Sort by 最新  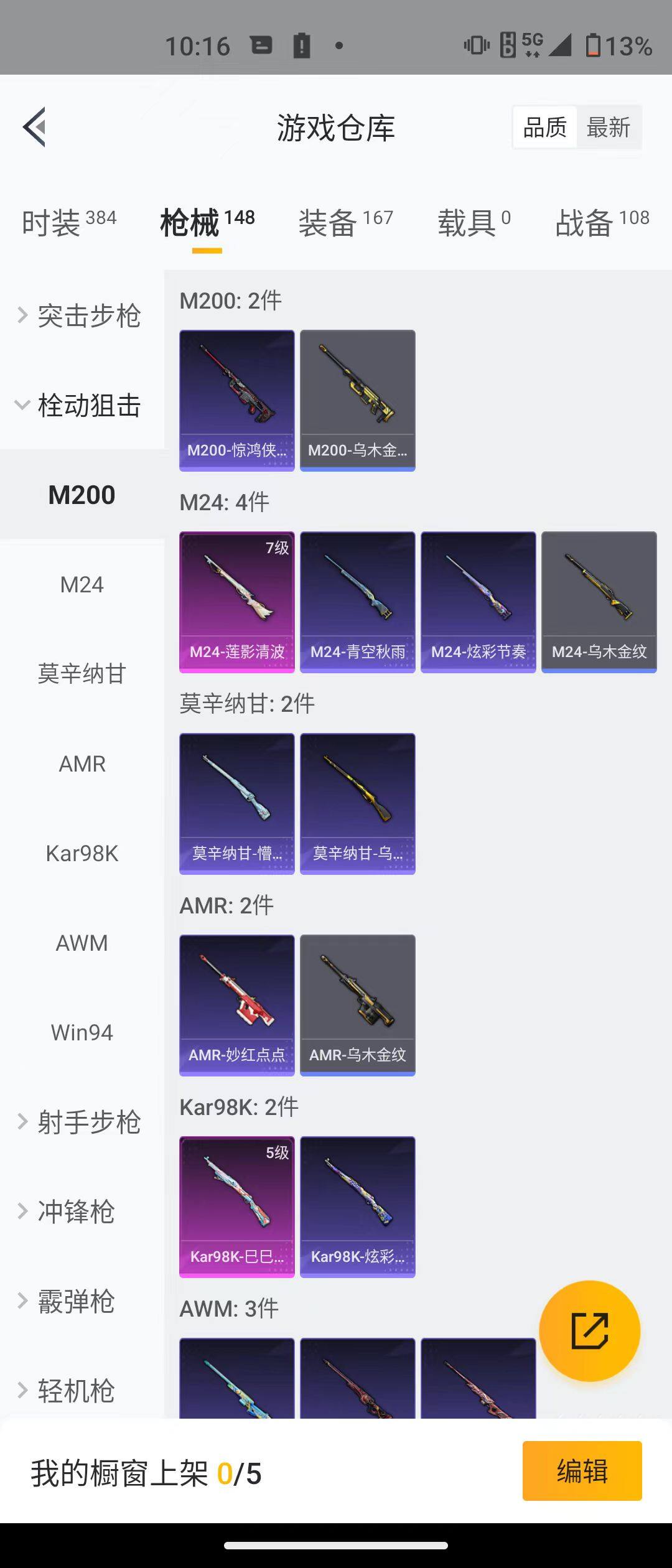(x=608, y=128)
